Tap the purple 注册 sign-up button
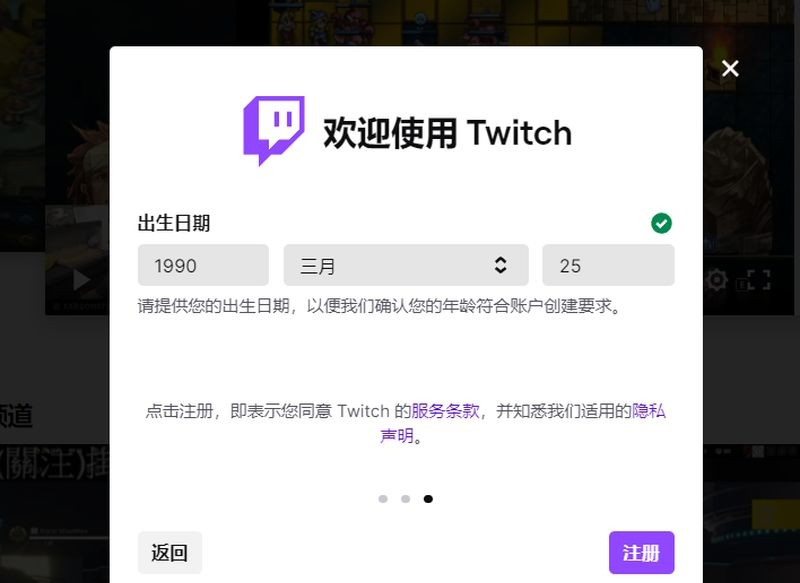800x583 pixels. pos(641,553)
